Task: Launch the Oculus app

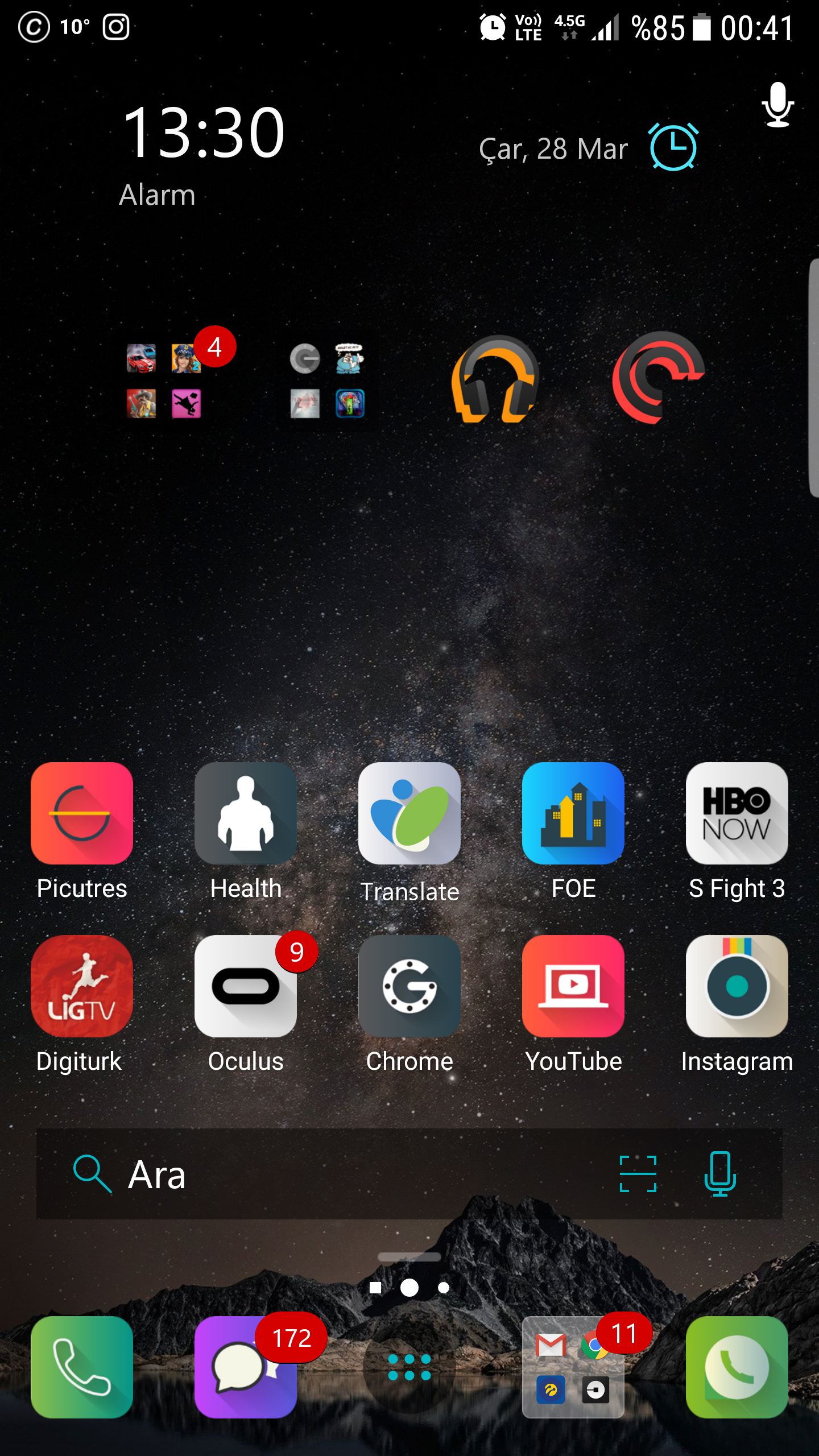Action: 246,986
